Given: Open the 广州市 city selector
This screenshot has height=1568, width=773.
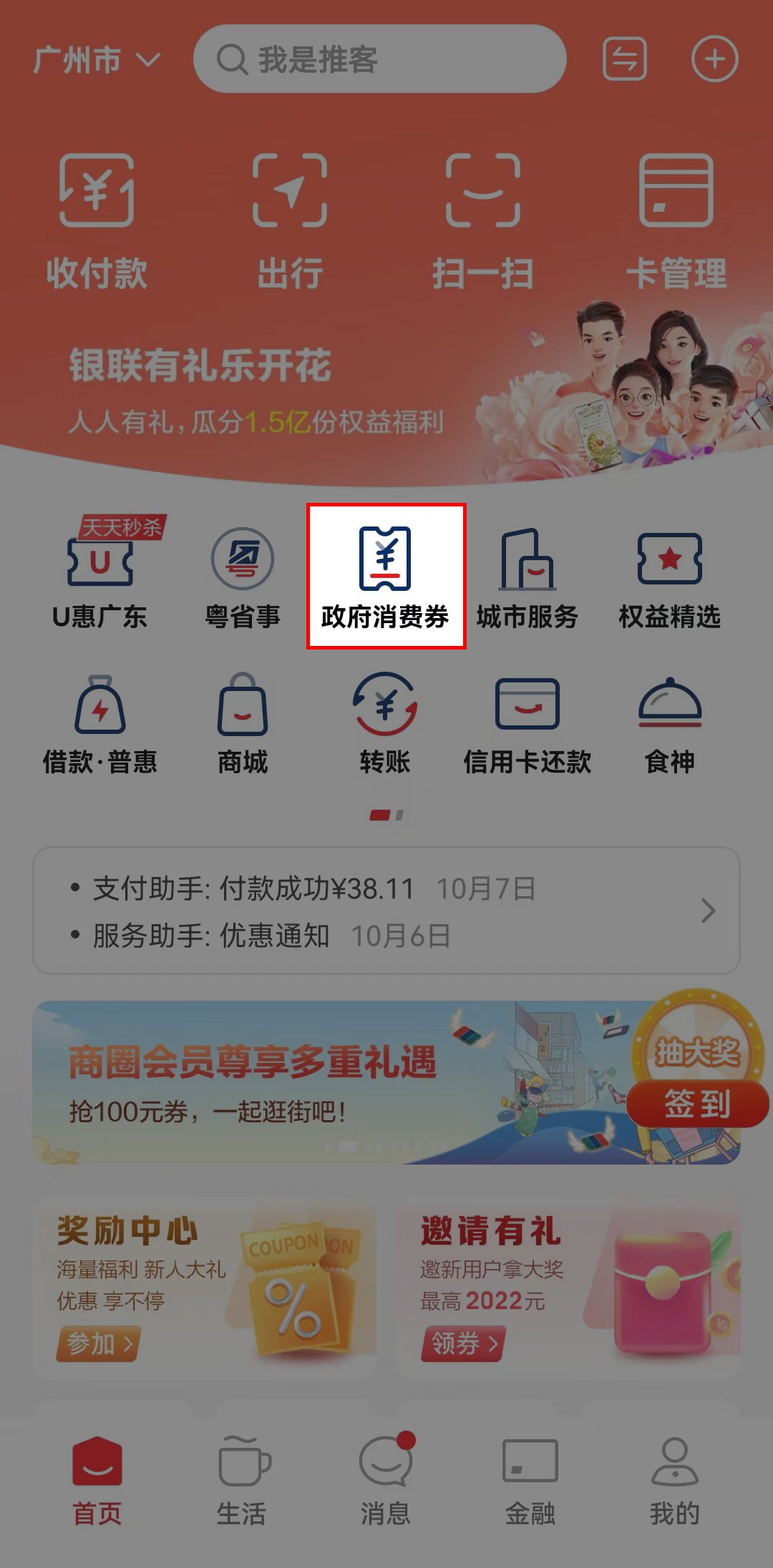Looking at the screenshot, I should 97,60.
